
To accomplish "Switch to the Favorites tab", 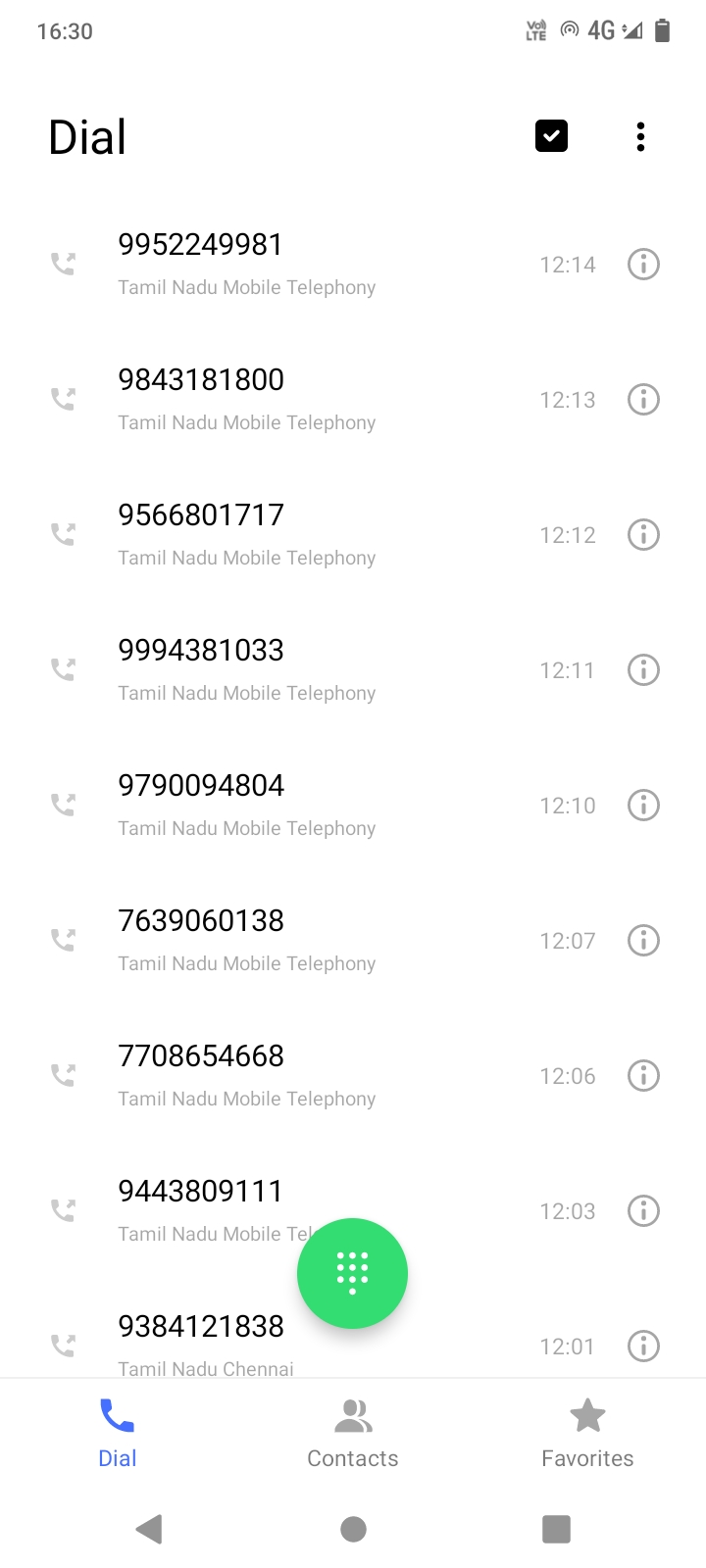I will (587, 1434).
